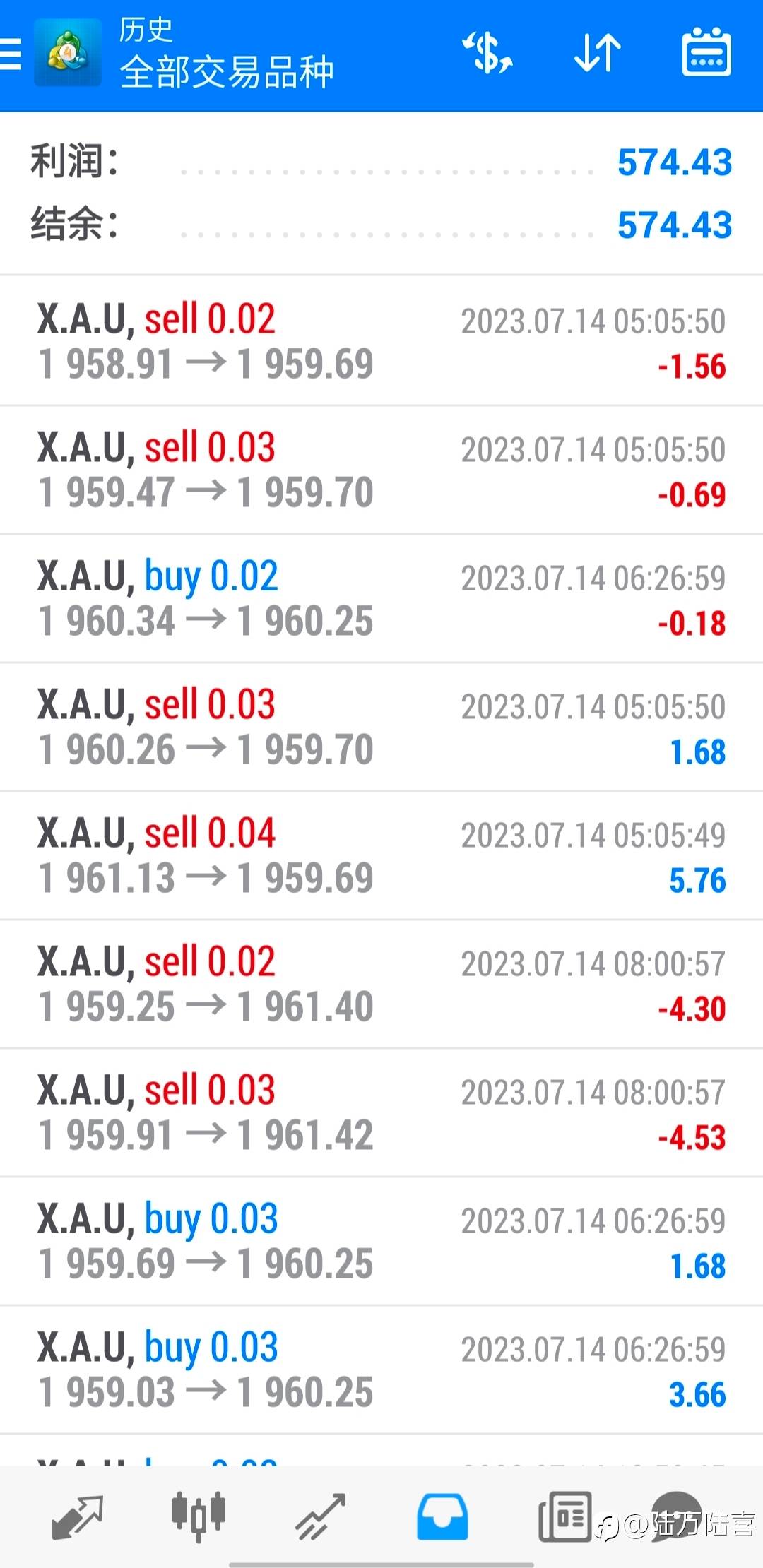Switch to the News tab
763x1568 pixels.
click(x=564, y=1516)
